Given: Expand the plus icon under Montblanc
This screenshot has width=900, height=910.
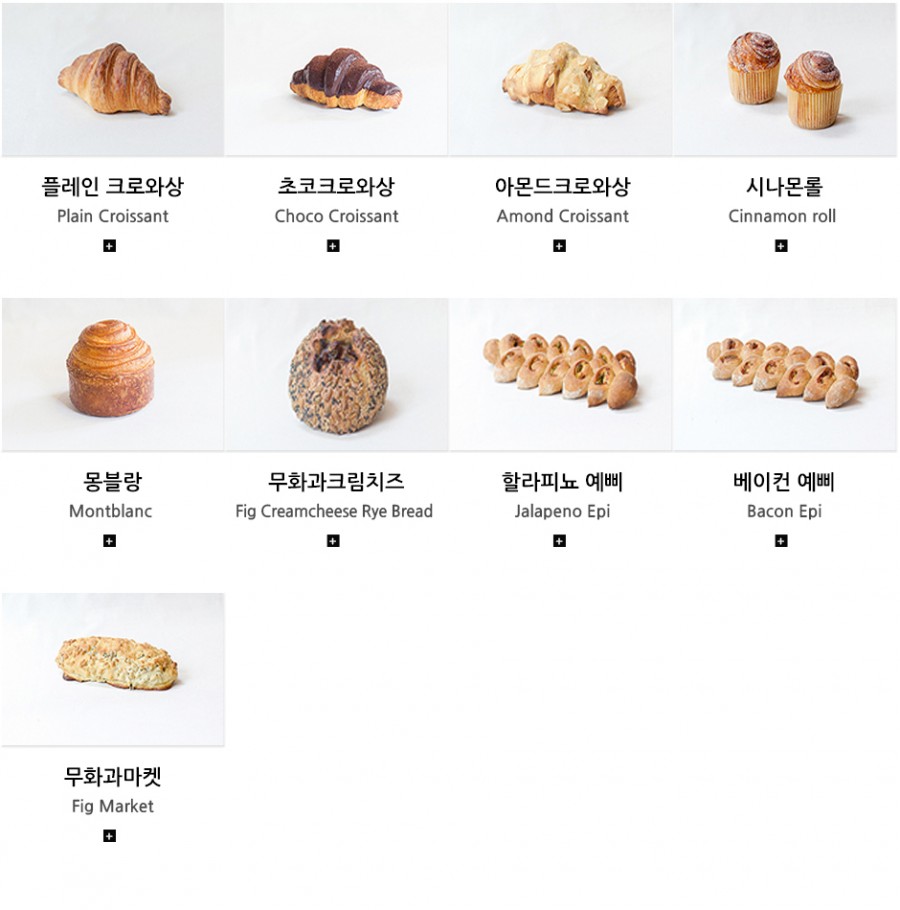Looking at the screenshot, I should pos(109,541).
